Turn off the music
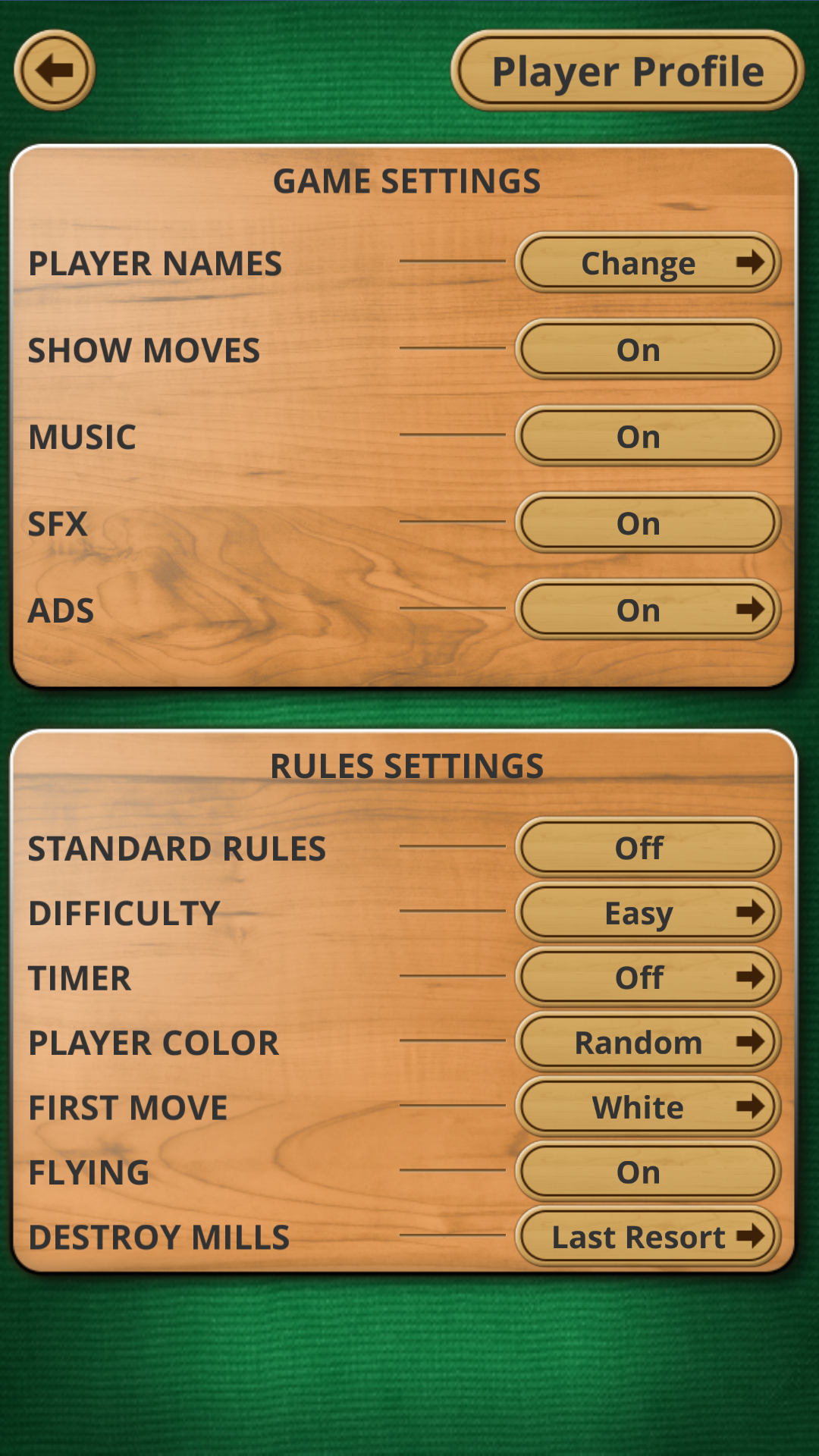 point(648,437)
